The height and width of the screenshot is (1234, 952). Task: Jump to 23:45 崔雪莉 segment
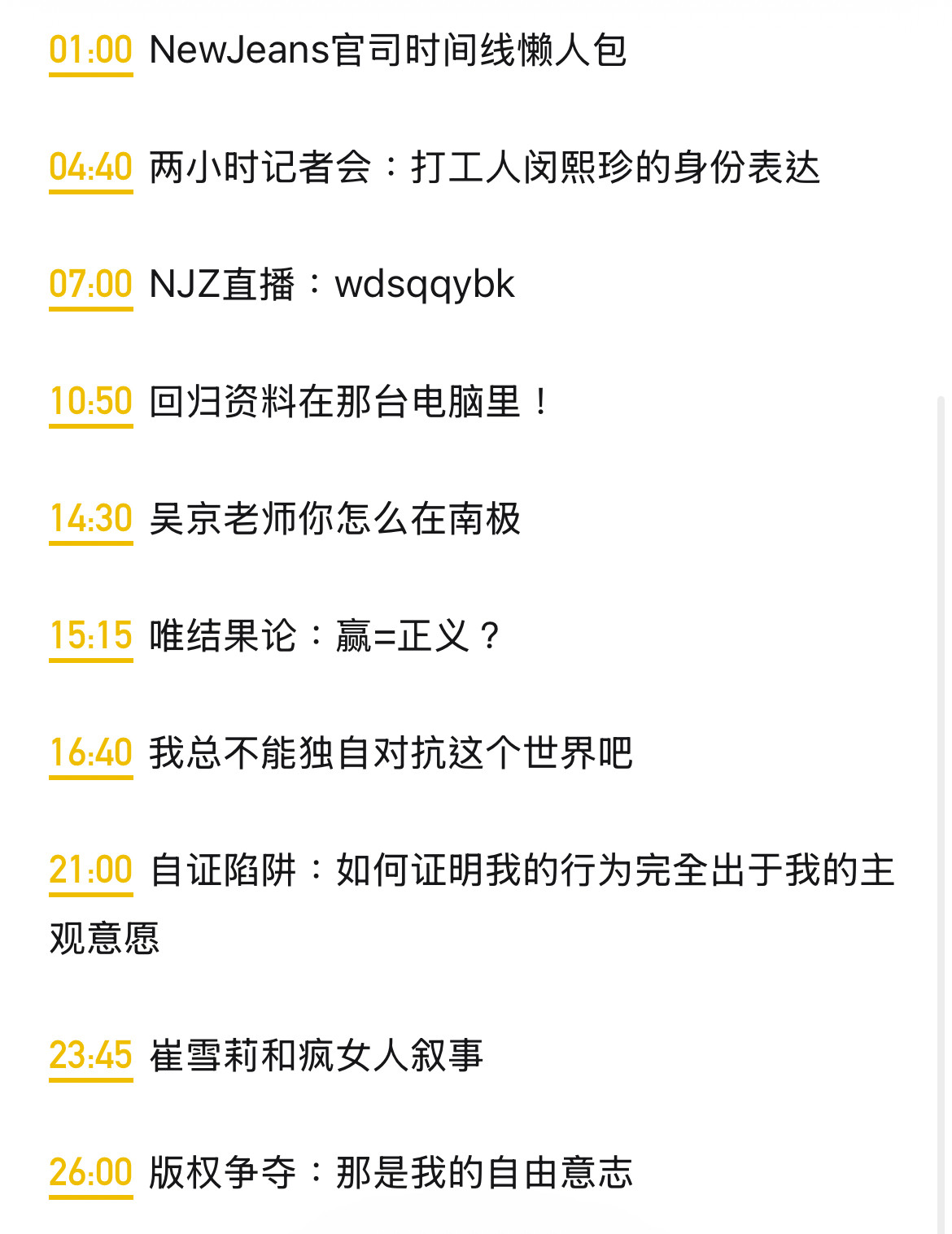coord(90,1056)
